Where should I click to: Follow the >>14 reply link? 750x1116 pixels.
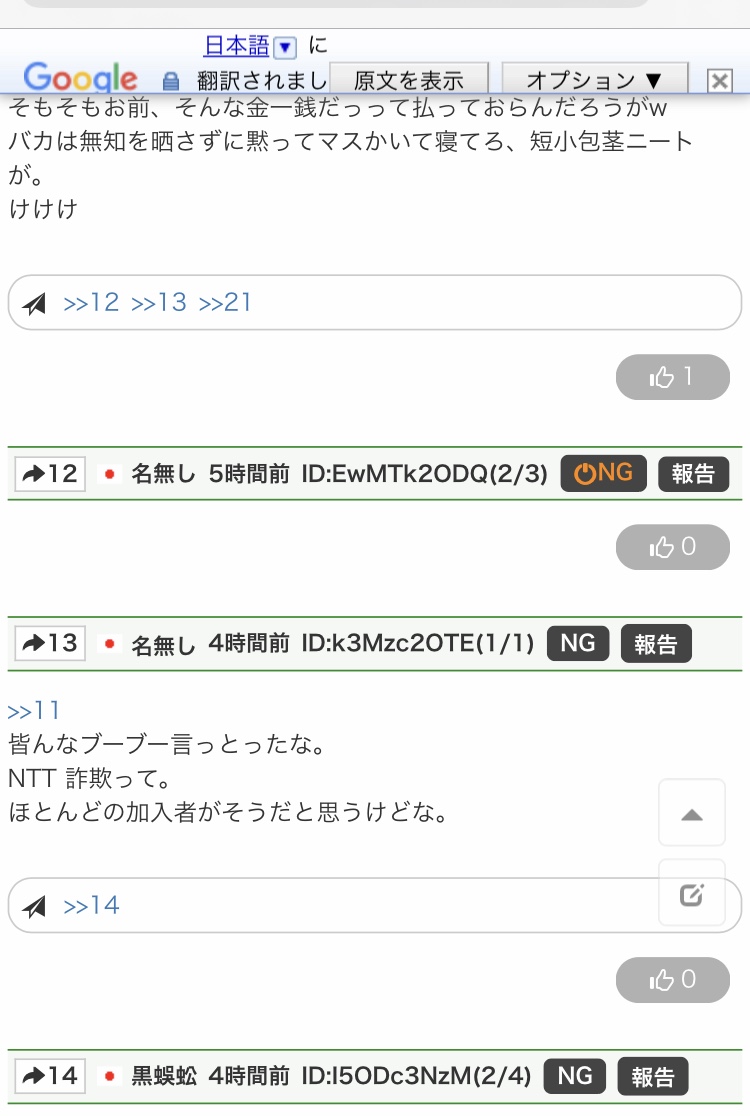[x=91, y=905]
